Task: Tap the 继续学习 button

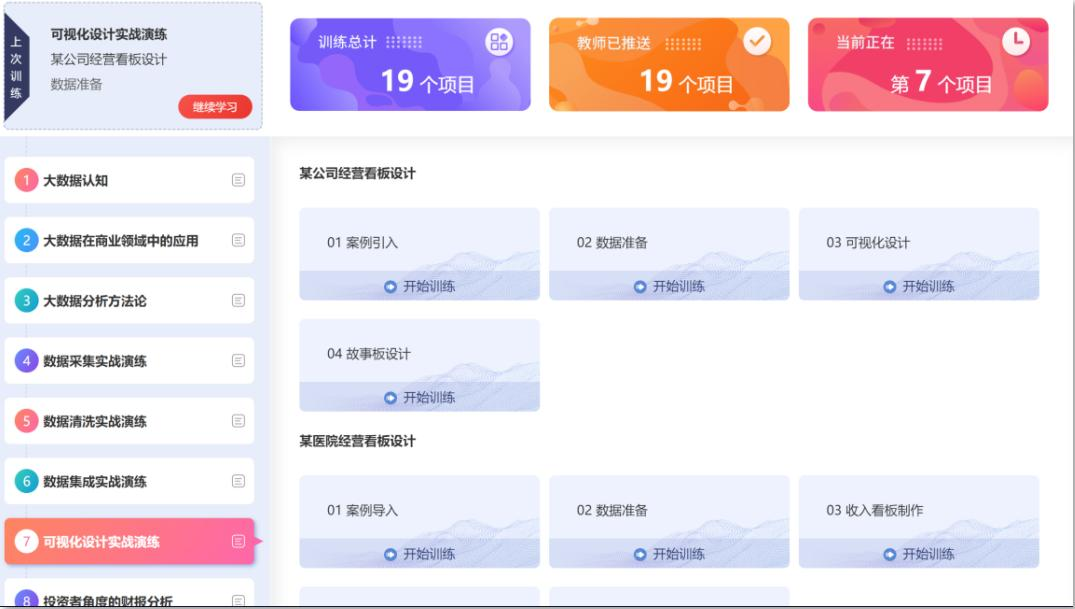Action: click(x=215, y=107)
